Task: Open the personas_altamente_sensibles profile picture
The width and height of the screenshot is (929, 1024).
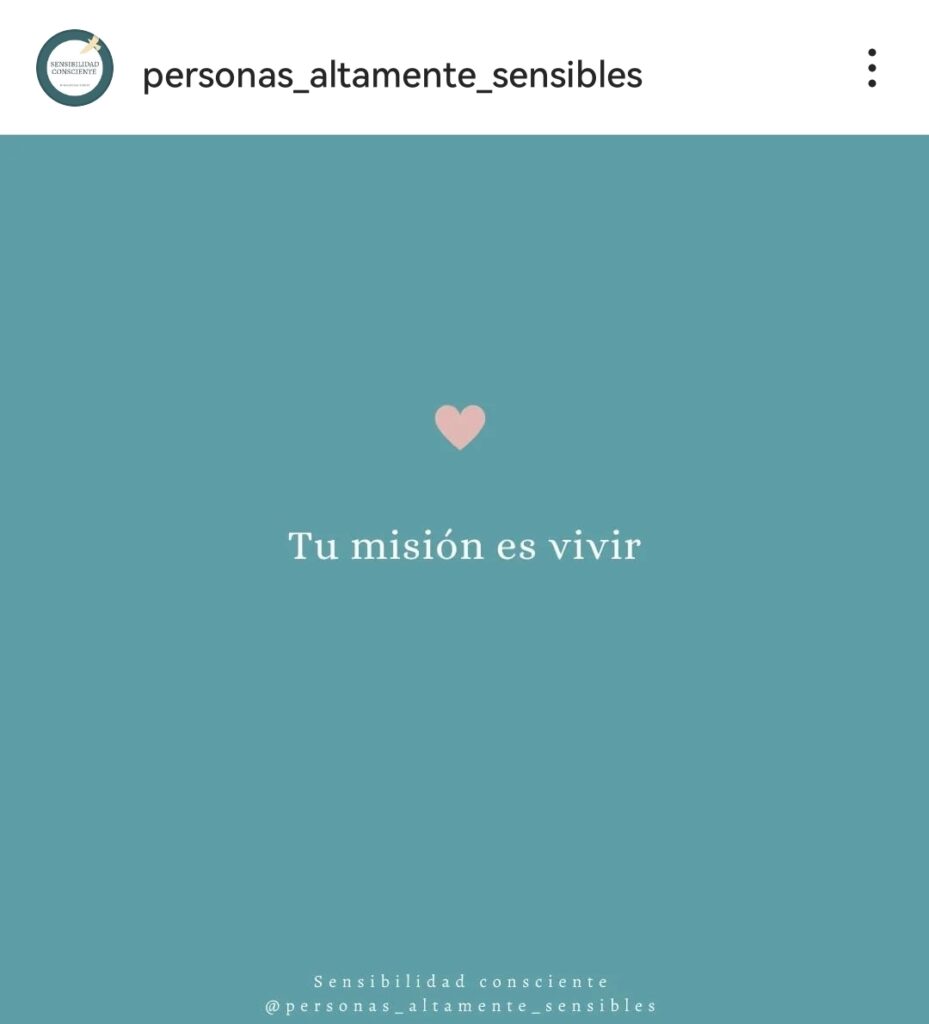Action: point(74,68)
